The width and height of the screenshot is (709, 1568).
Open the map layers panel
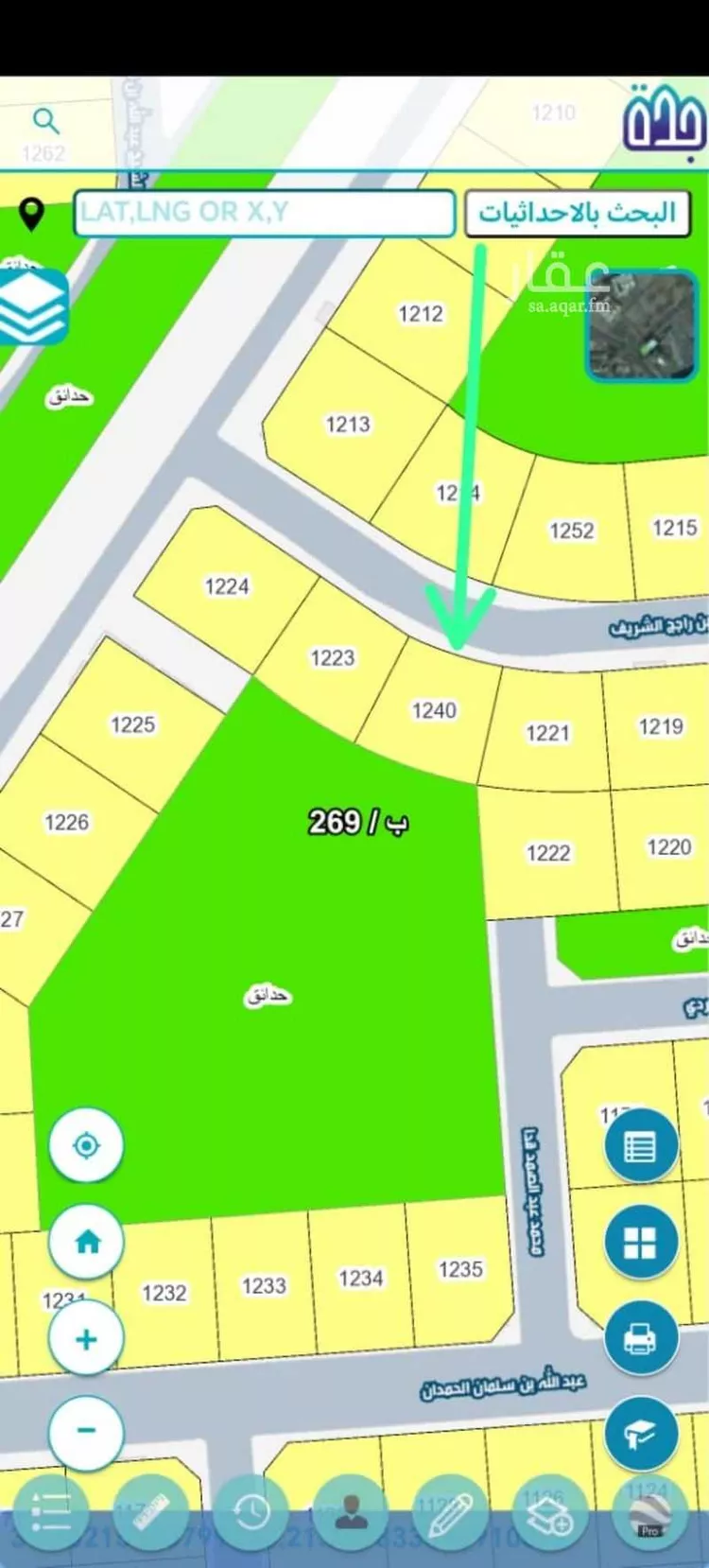click(33, 306)
